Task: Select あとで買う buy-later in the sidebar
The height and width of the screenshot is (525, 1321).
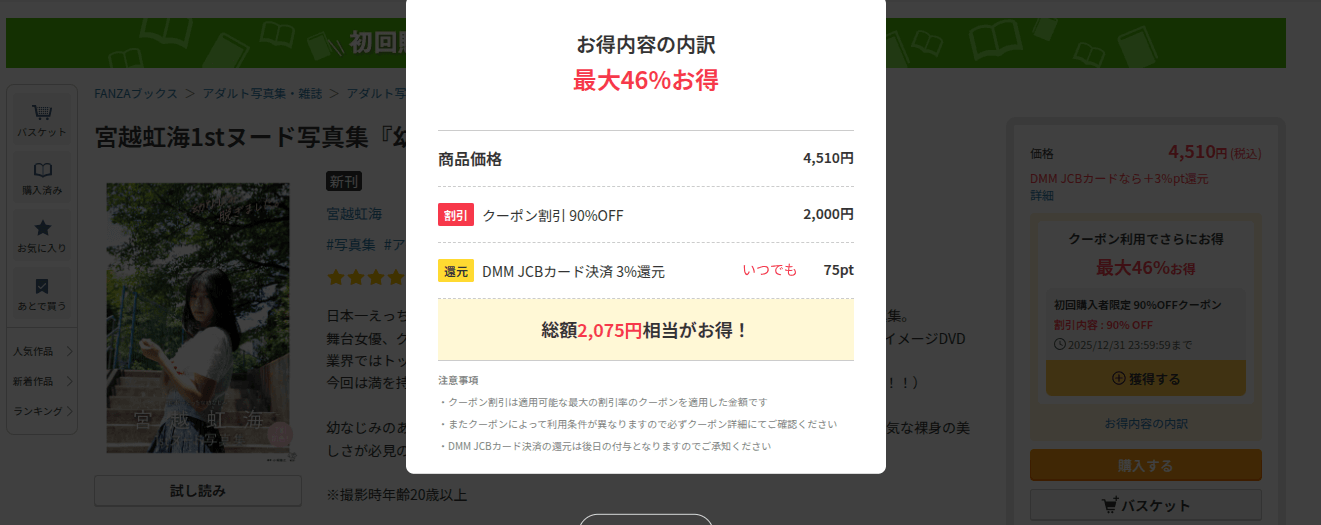Action: (x=42, y=293)
